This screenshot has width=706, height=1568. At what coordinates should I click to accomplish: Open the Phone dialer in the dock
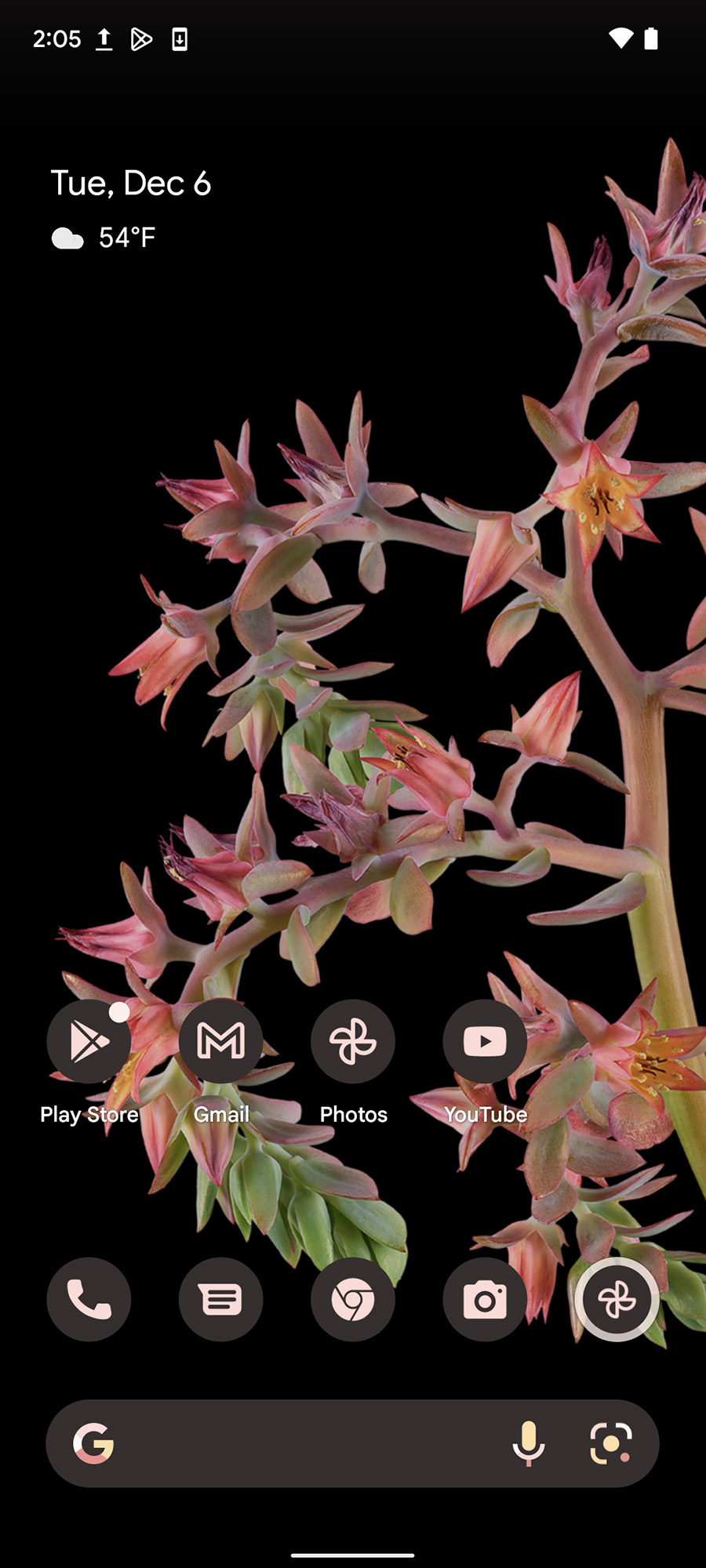[x=89, y=1300]
